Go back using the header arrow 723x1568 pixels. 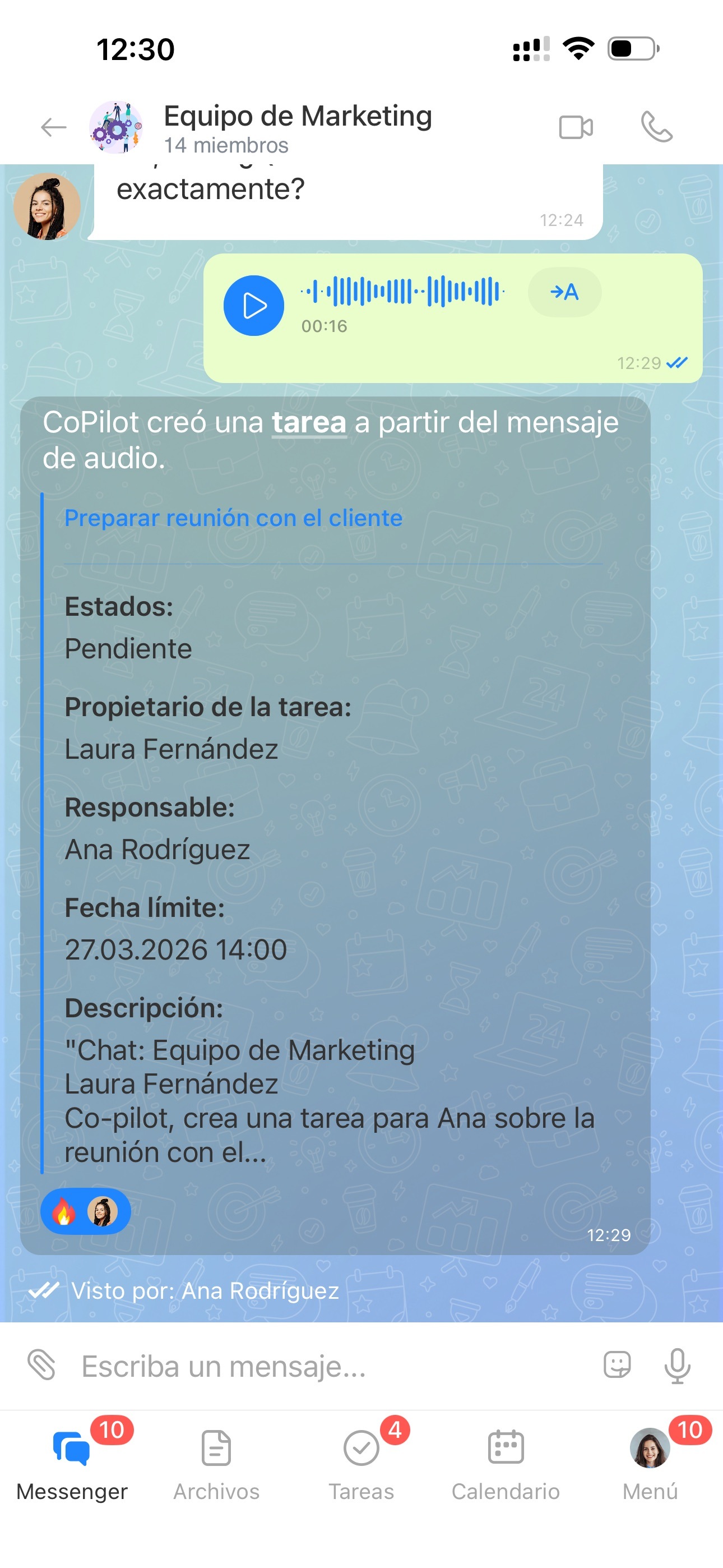click(x=54, y=128)
